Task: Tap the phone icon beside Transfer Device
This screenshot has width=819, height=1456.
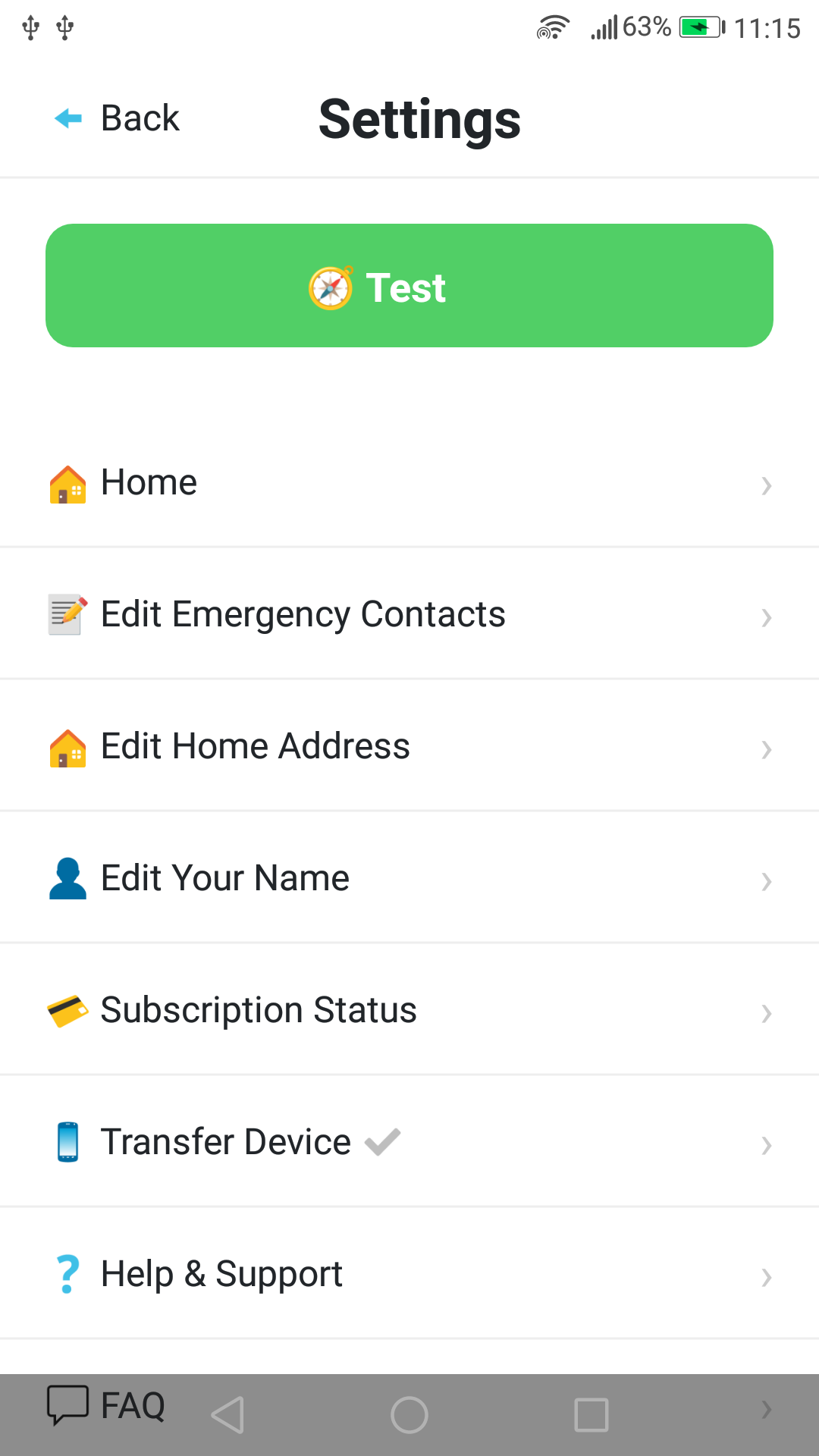Action: (x=67, y=1141)
